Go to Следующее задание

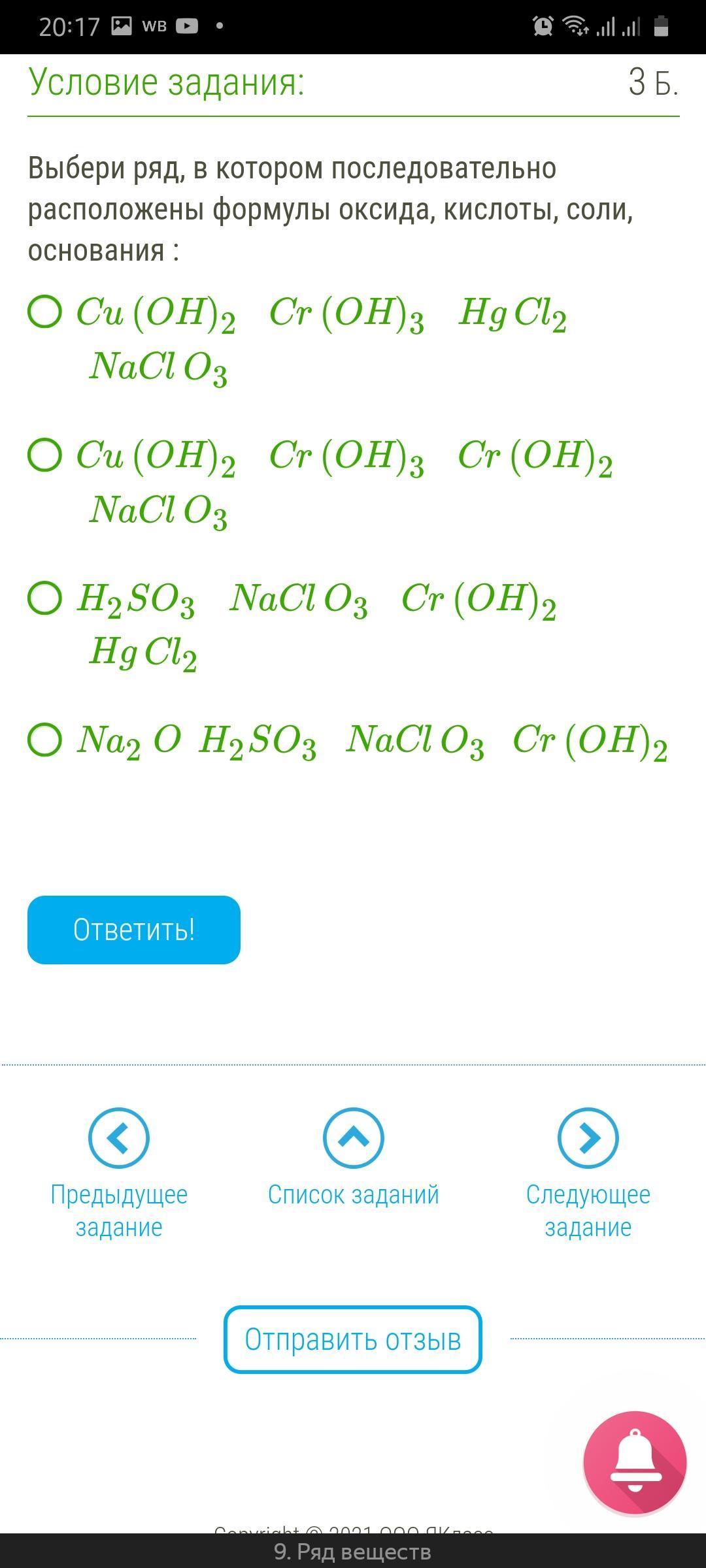[x=588, y=1138]
